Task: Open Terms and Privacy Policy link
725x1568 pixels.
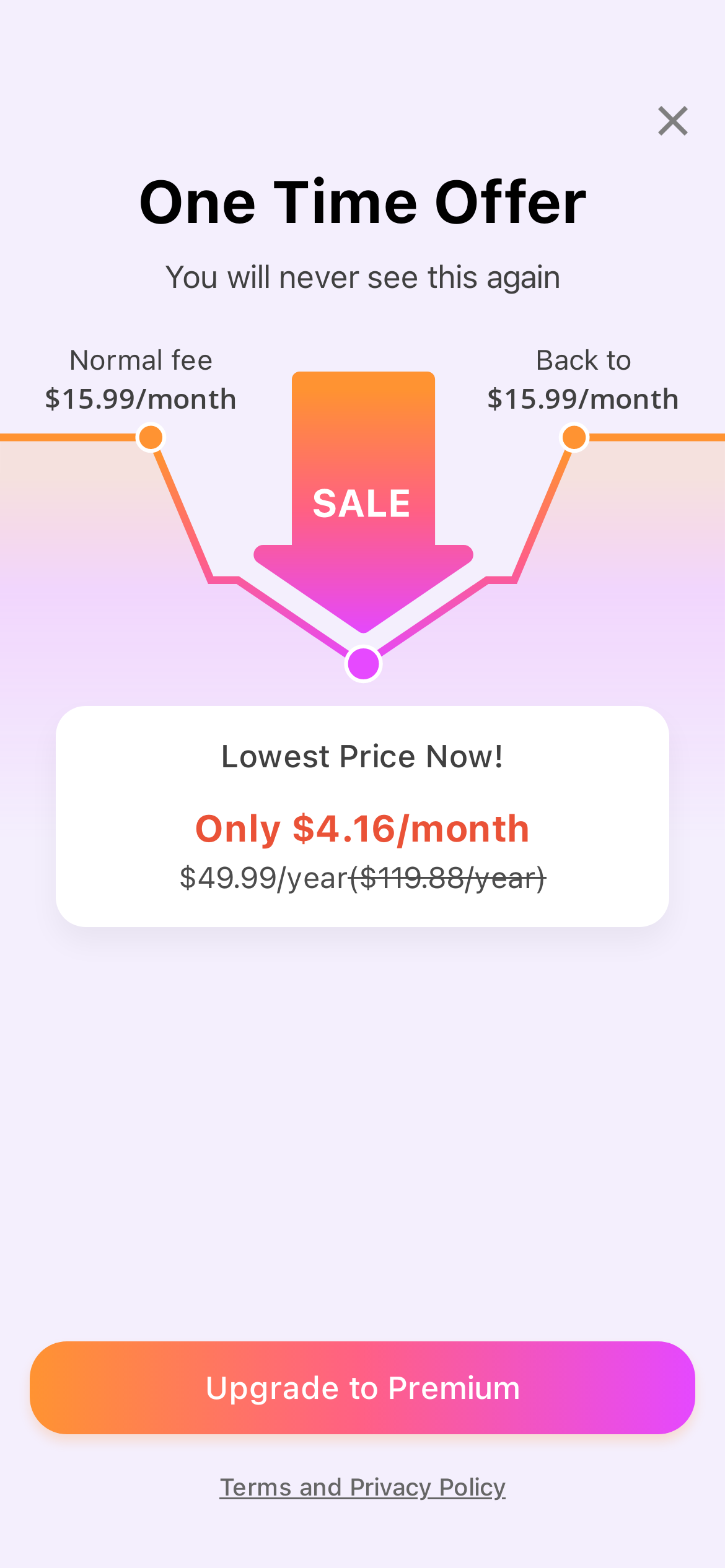Action: pyautogui.click(x=362, y=1487)
